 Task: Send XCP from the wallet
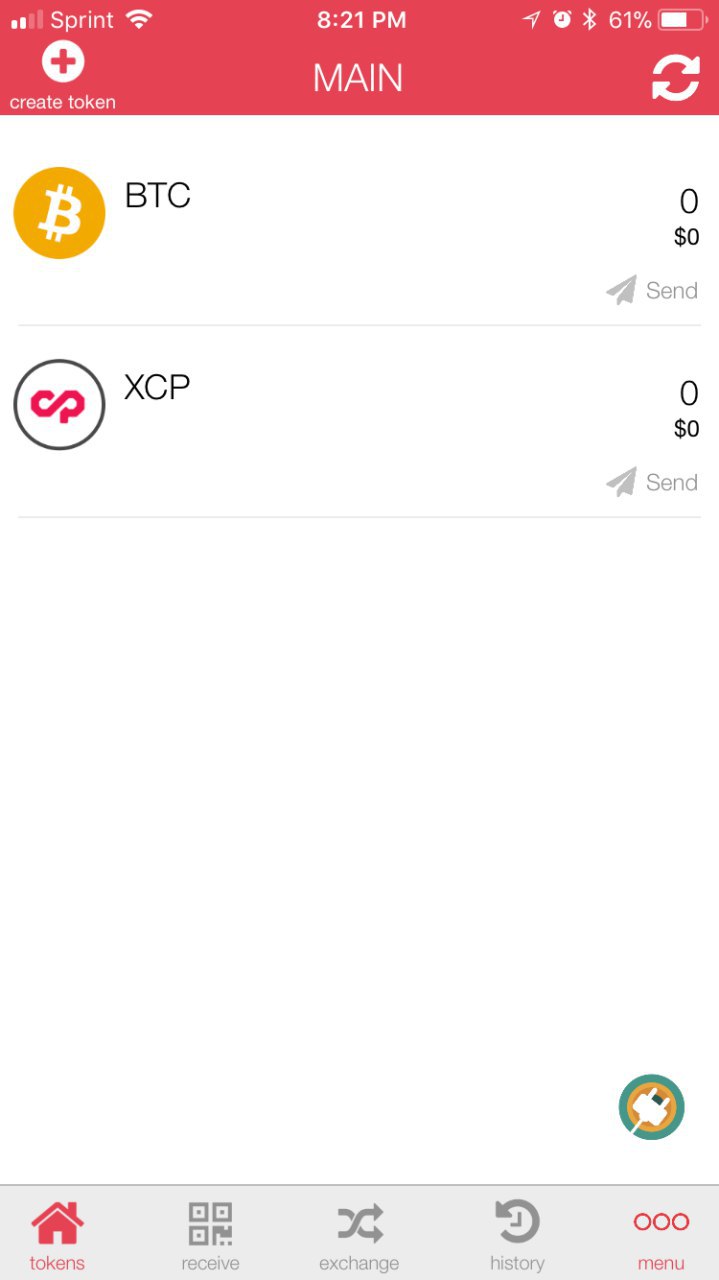(652, 483)
